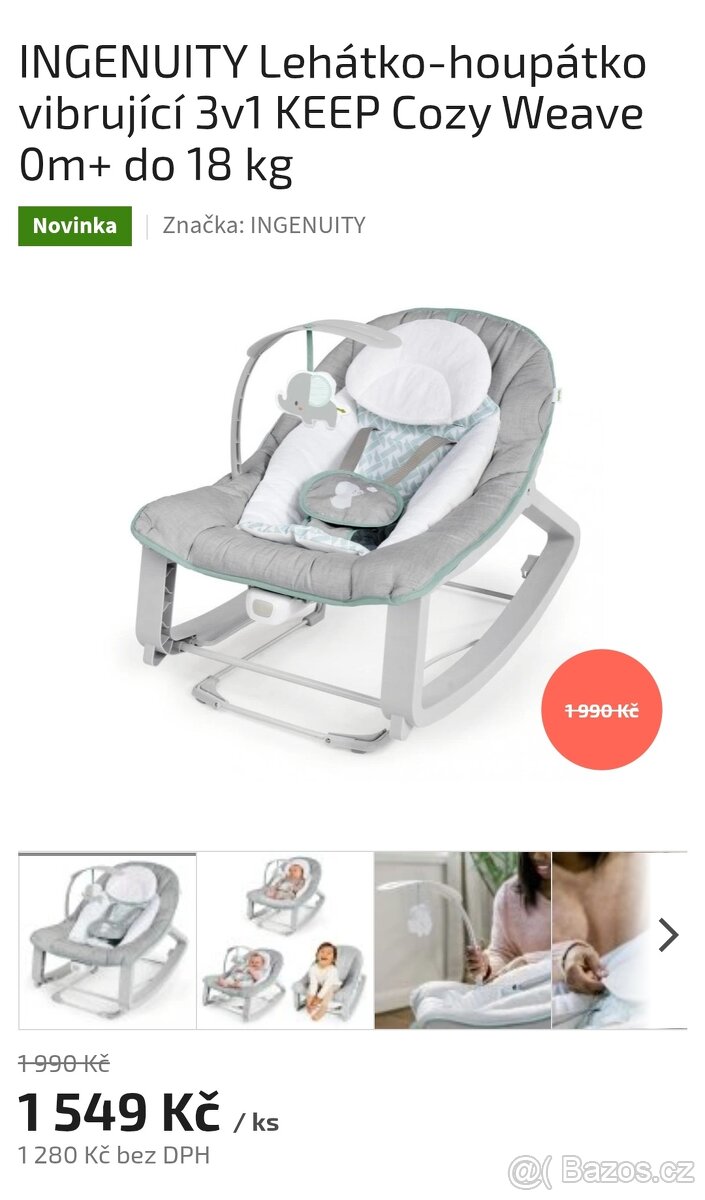Select the first thumbnail of the single bouncer

click(x=107, y=940)
